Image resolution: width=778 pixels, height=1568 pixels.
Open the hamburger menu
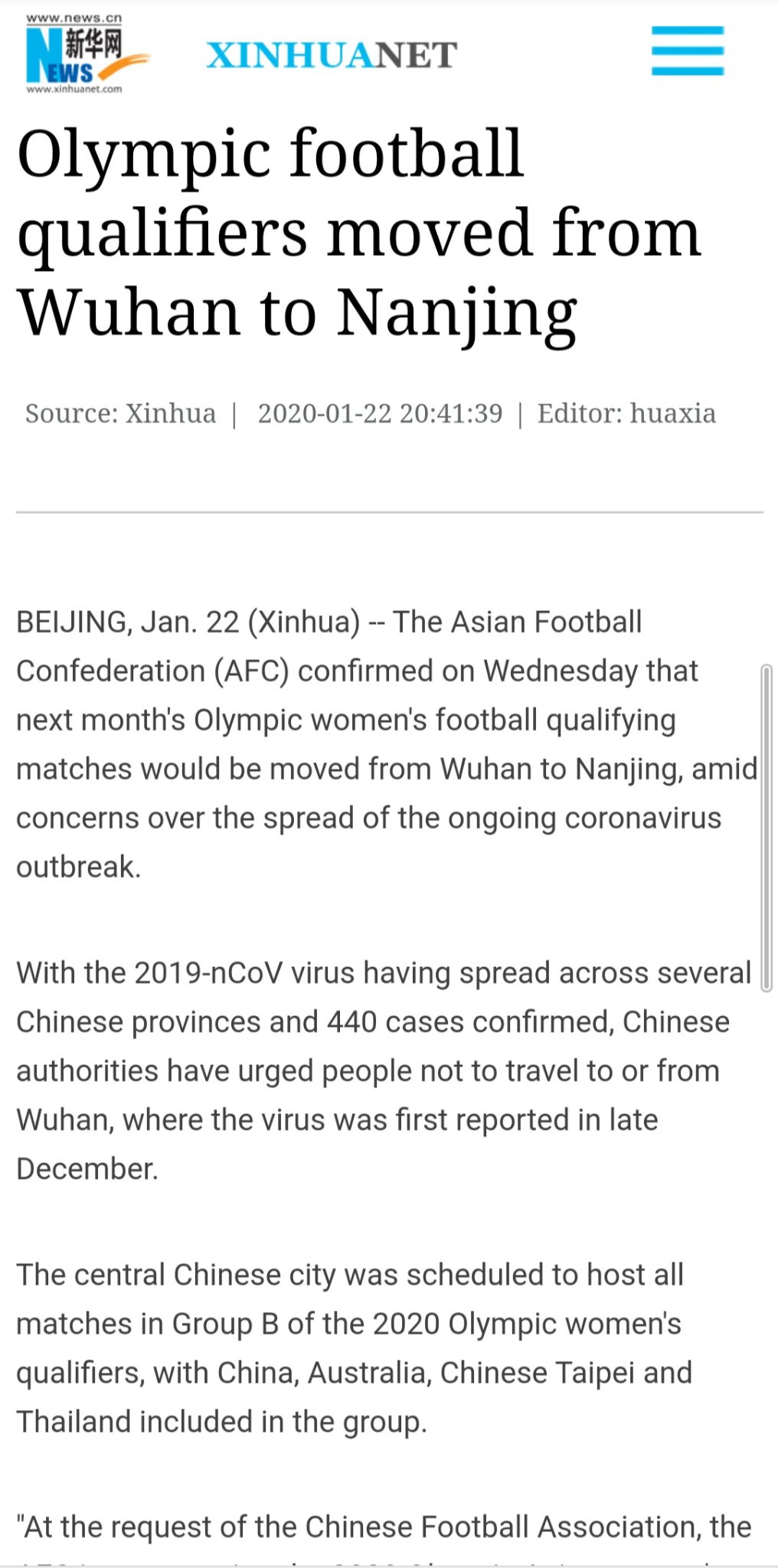point(687,51)
